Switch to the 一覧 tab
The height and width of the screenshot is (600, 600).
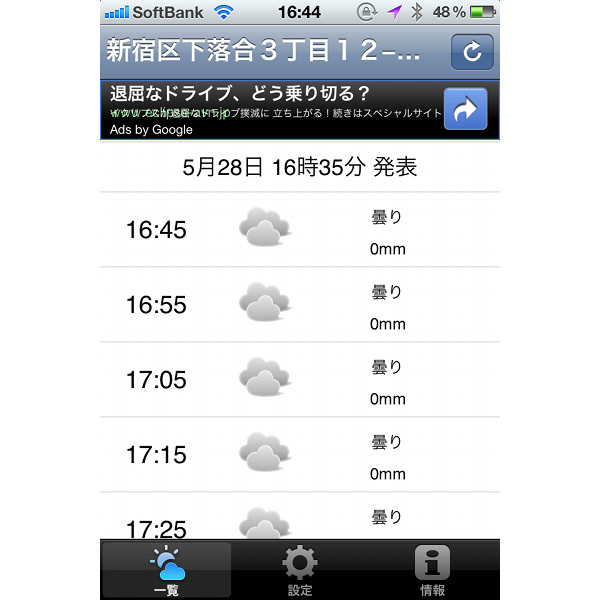click(x=167, y=570)
